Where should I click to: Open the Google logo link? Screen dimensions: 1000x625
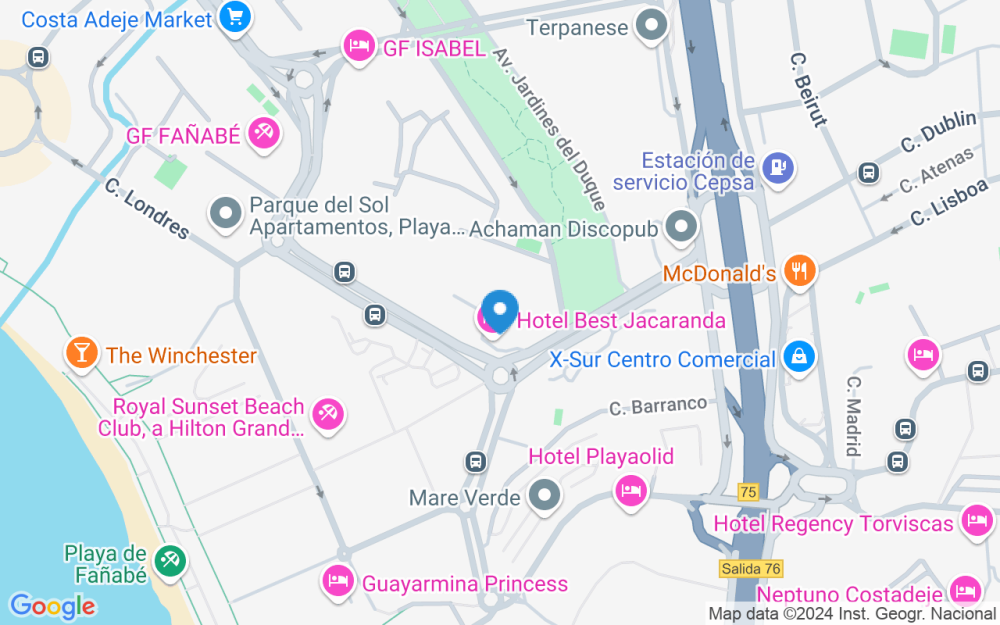[x=52, y=605]
